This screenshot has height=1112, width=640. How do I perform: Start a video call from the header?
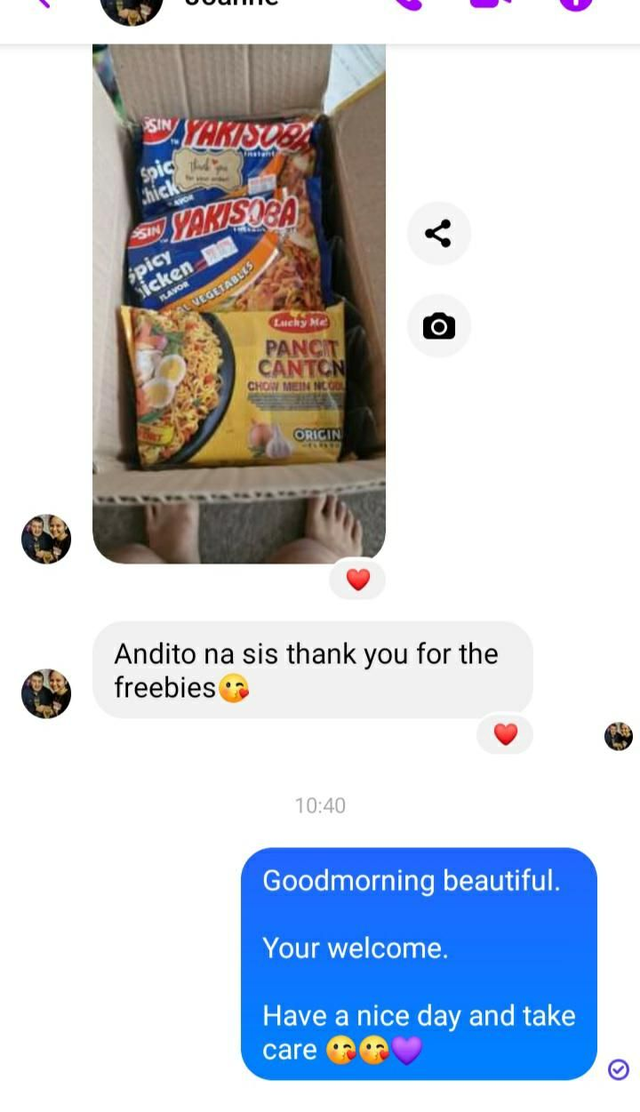pyautogui.click(x=490, y=4)
